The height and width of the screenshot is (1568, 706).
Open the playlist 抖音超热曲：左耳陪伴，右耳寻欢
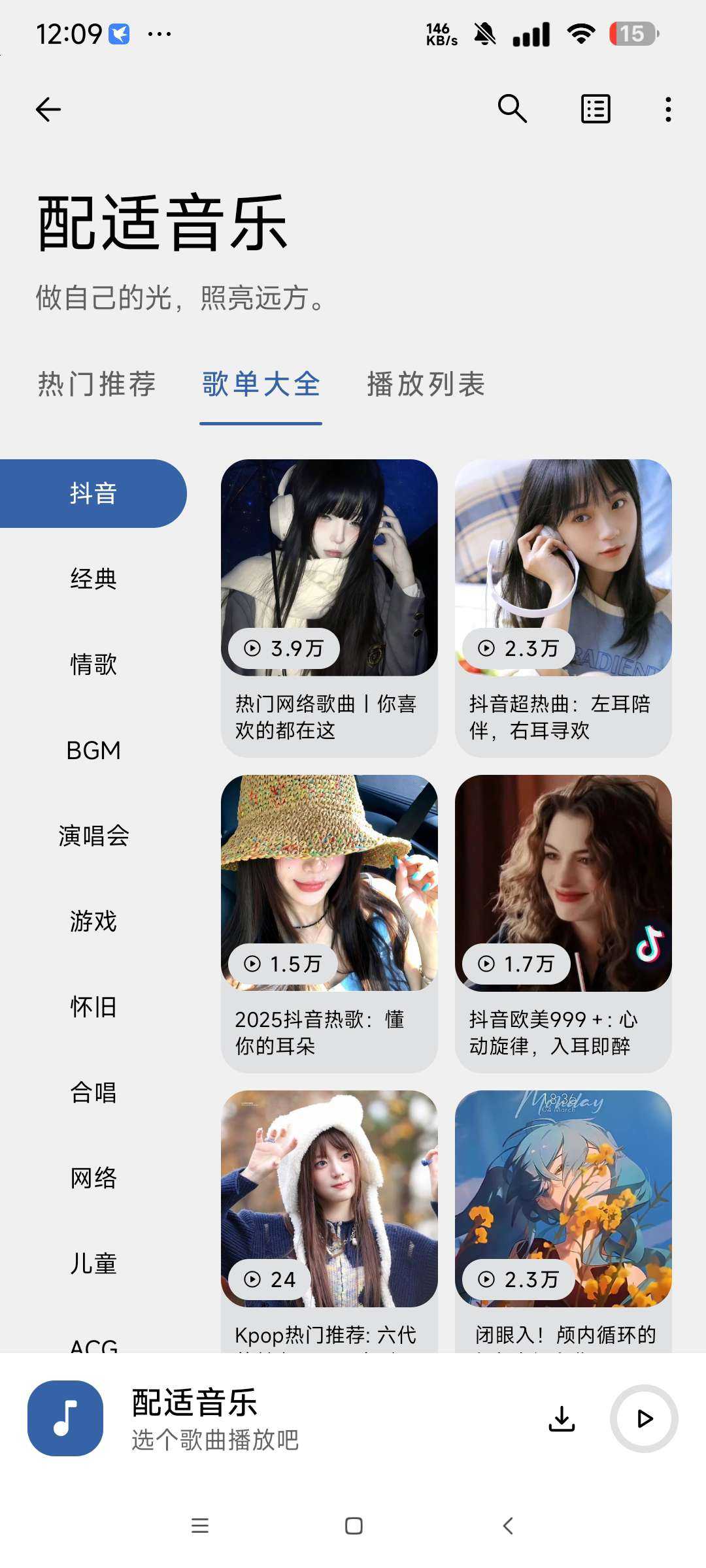click(563, 608)
